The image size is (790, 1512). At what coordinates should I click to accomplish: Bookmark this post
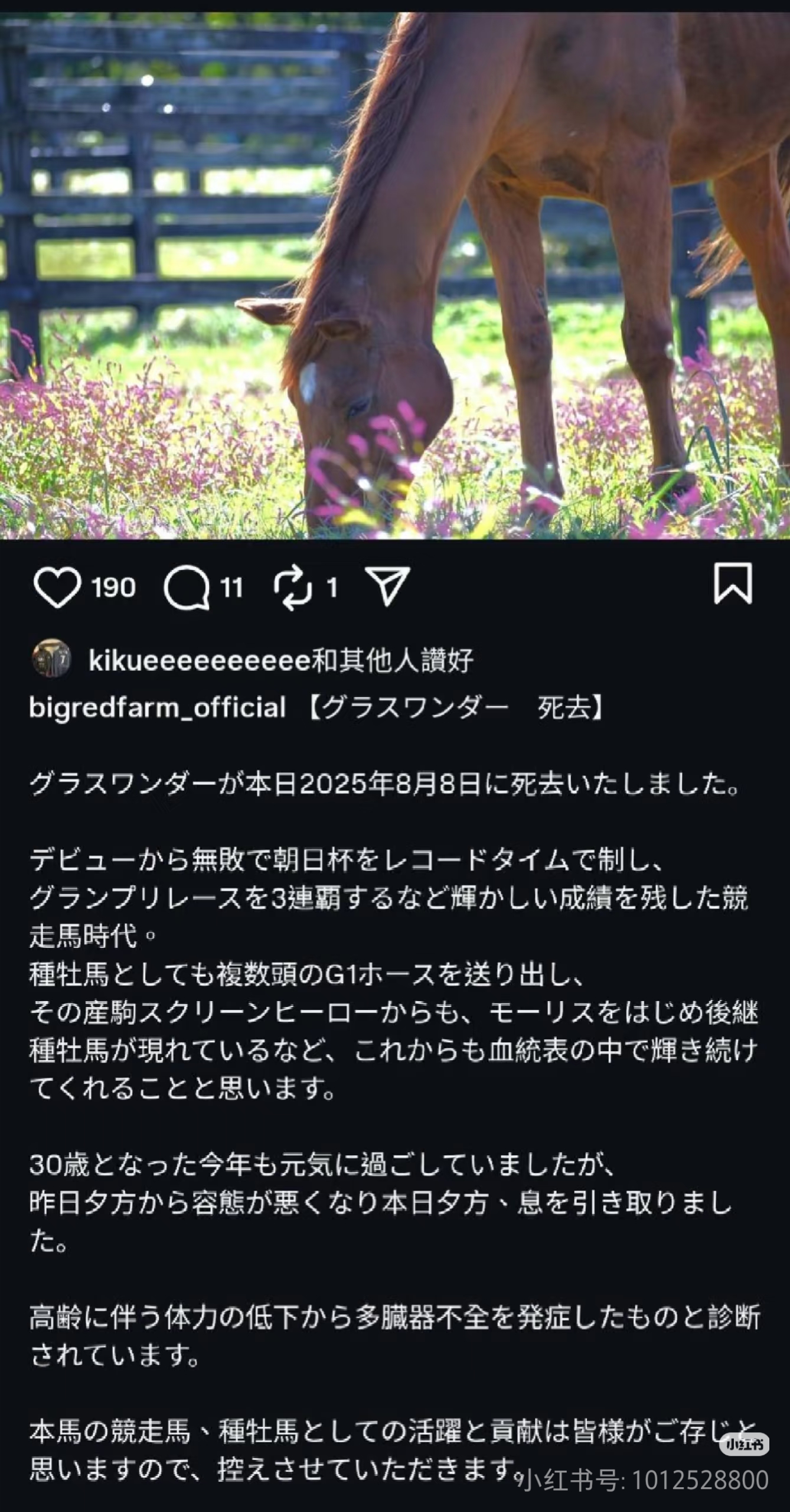tap(733, 584)
